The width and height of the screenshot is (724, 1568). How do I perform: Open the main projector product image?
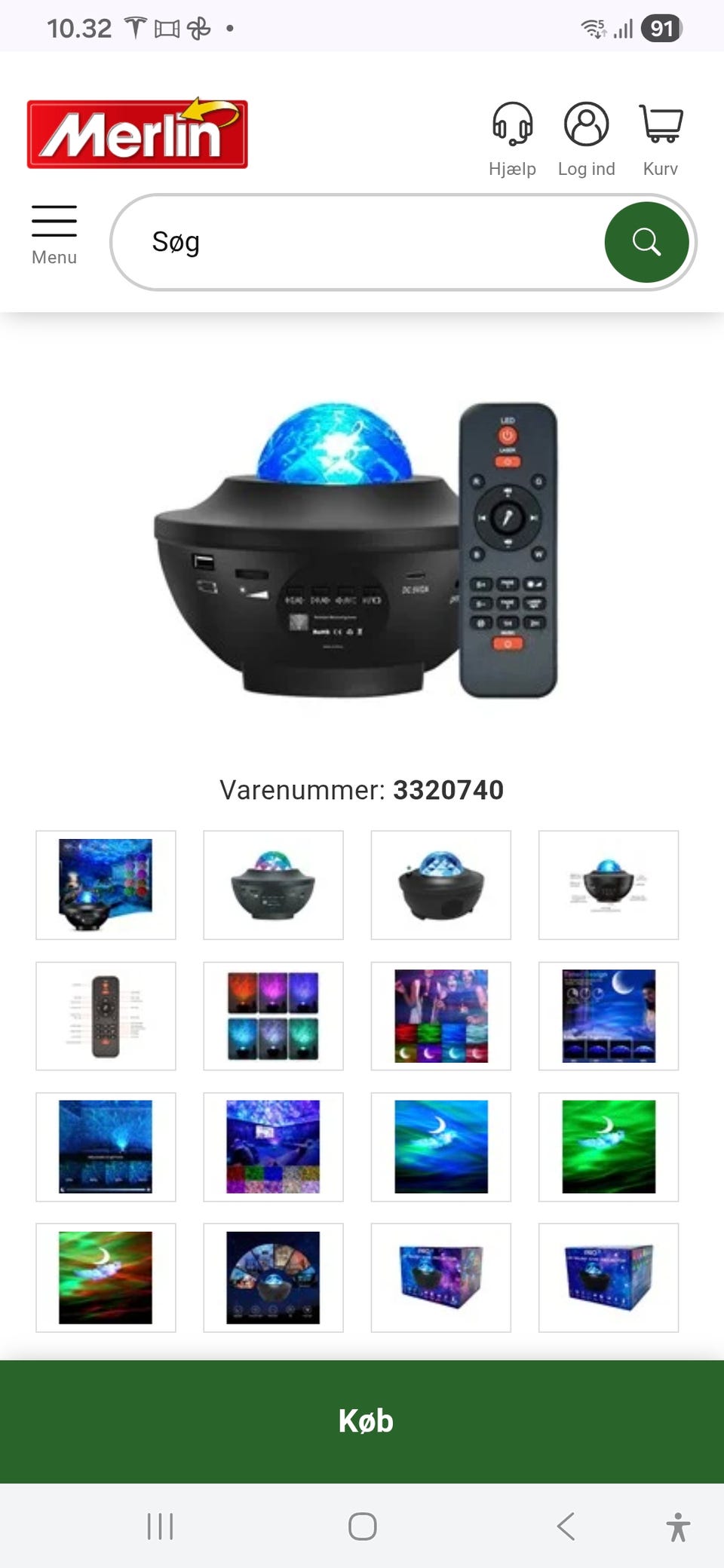click(x=356, y=550)
